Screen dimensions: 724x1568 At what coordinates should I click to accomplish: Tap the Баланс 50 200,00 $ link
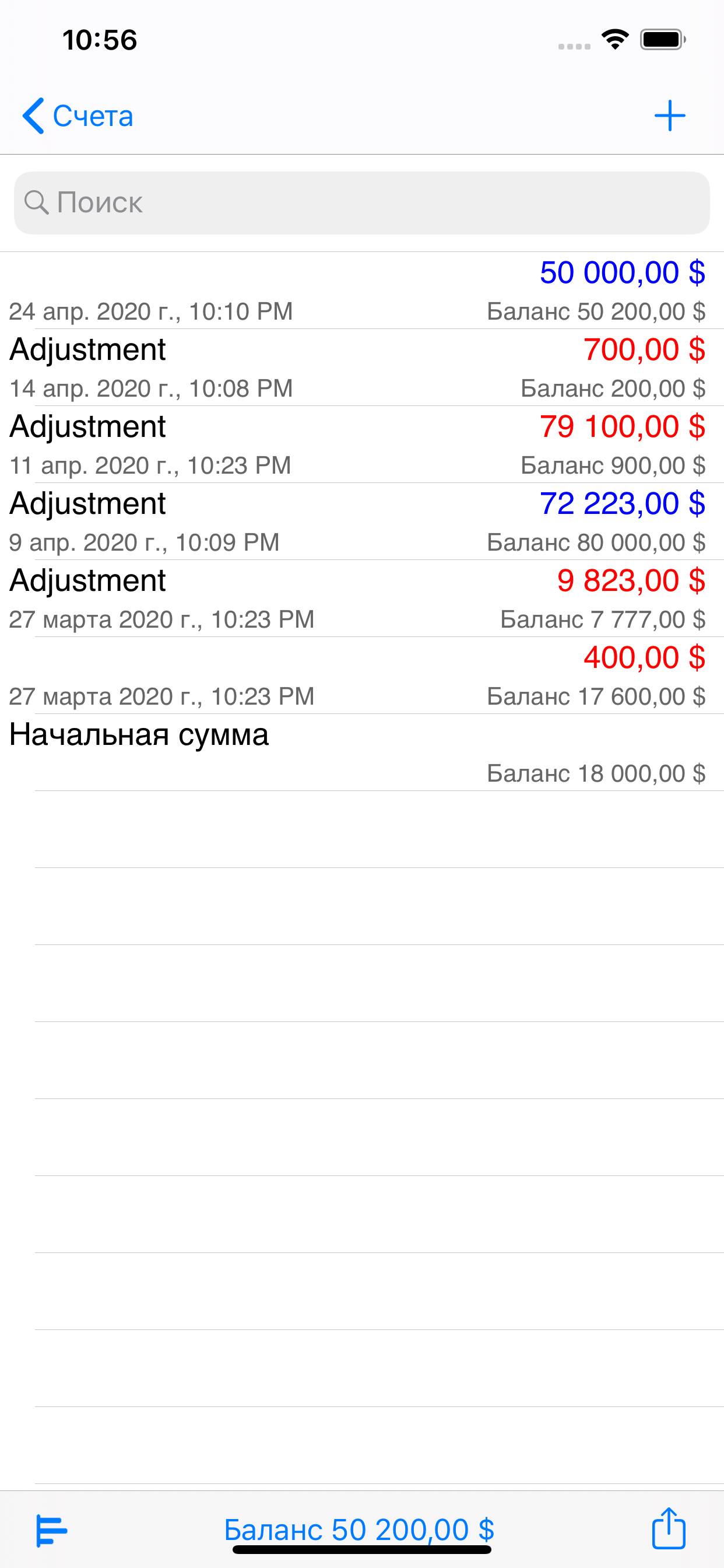(x=359, y=1529)
